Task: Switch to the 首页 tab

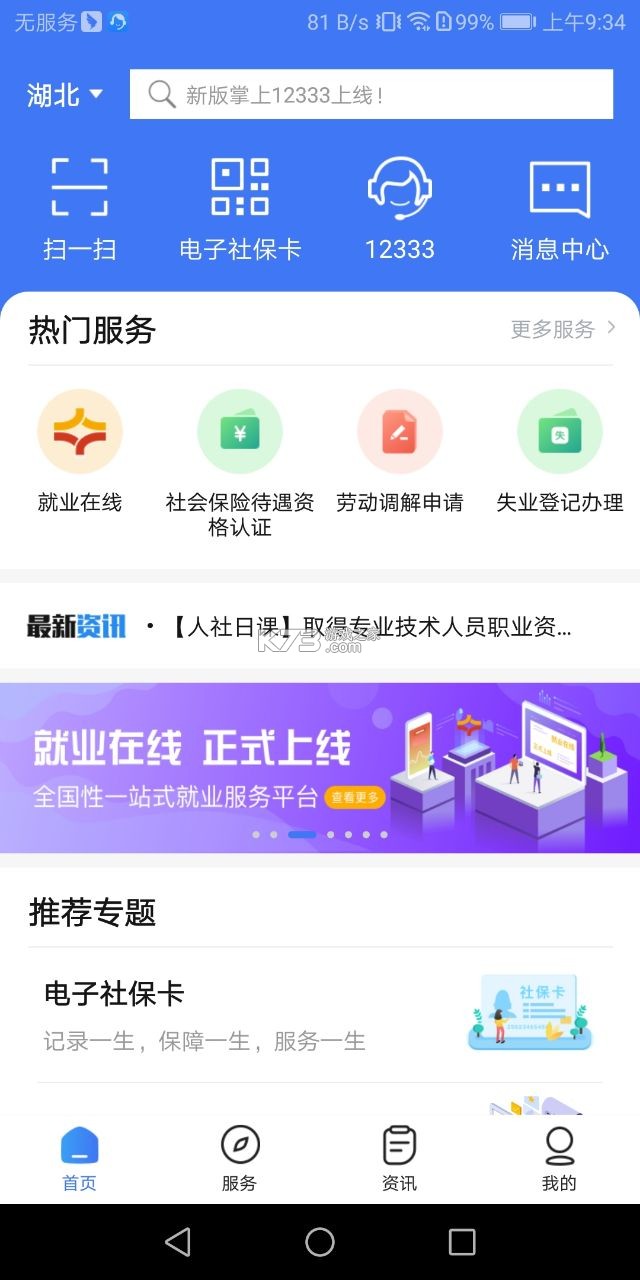Action: [80, 1158]
